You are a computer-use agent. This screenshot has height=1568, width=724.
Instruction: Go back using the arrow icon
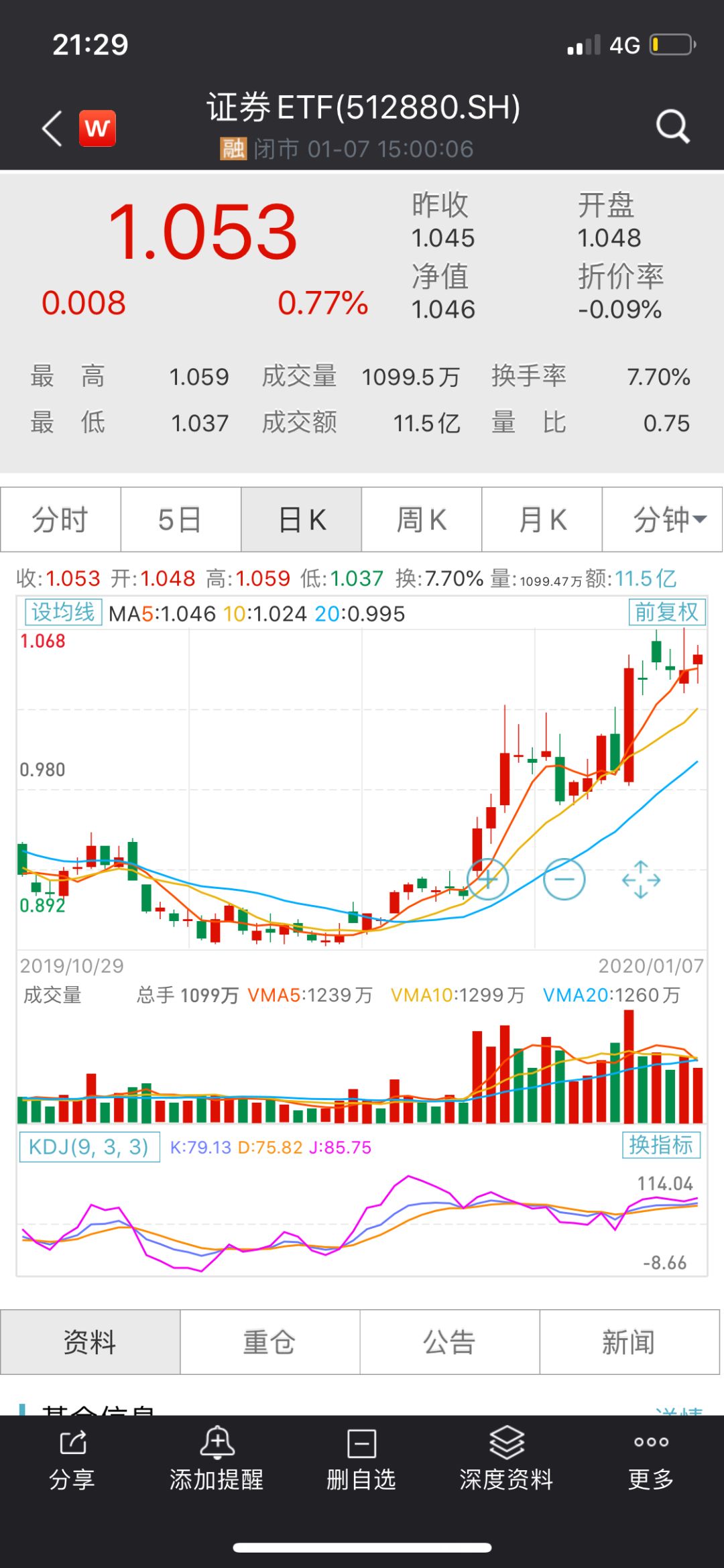point(52,128)
